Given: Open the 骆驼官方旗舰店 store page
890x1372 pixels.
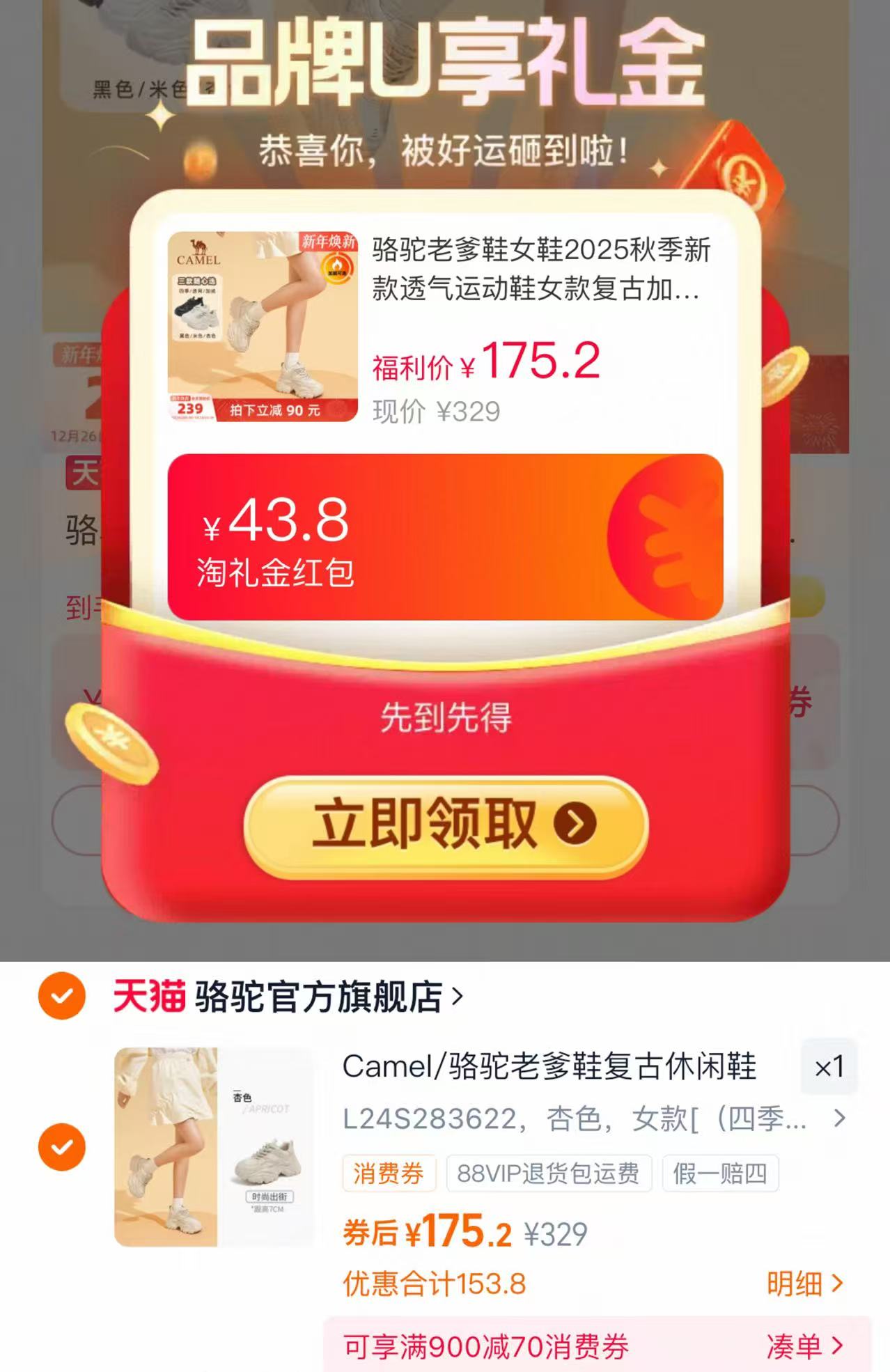Looking at the screenshot, I should pos(288,997).
